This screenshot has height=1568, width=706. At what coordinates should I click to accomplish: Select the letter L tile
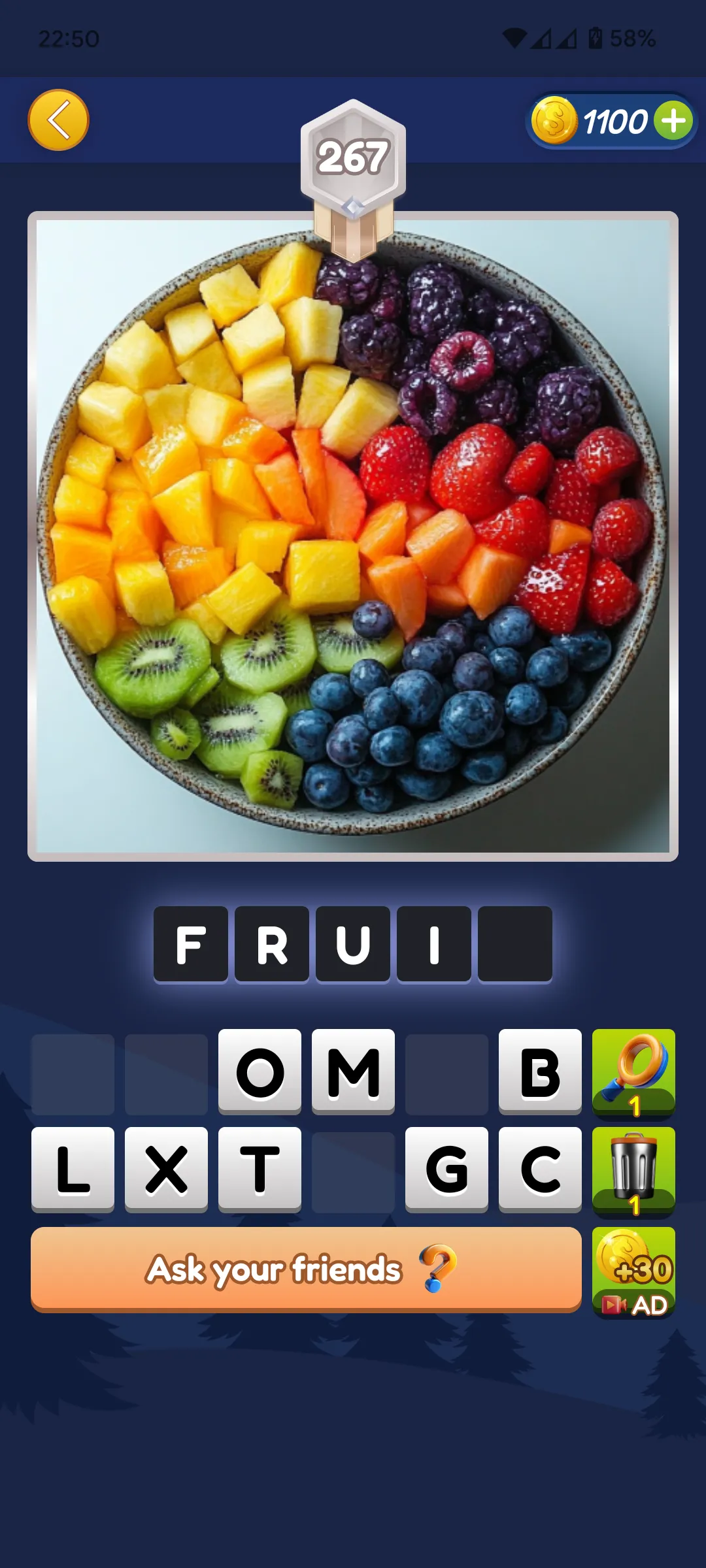73,1169
